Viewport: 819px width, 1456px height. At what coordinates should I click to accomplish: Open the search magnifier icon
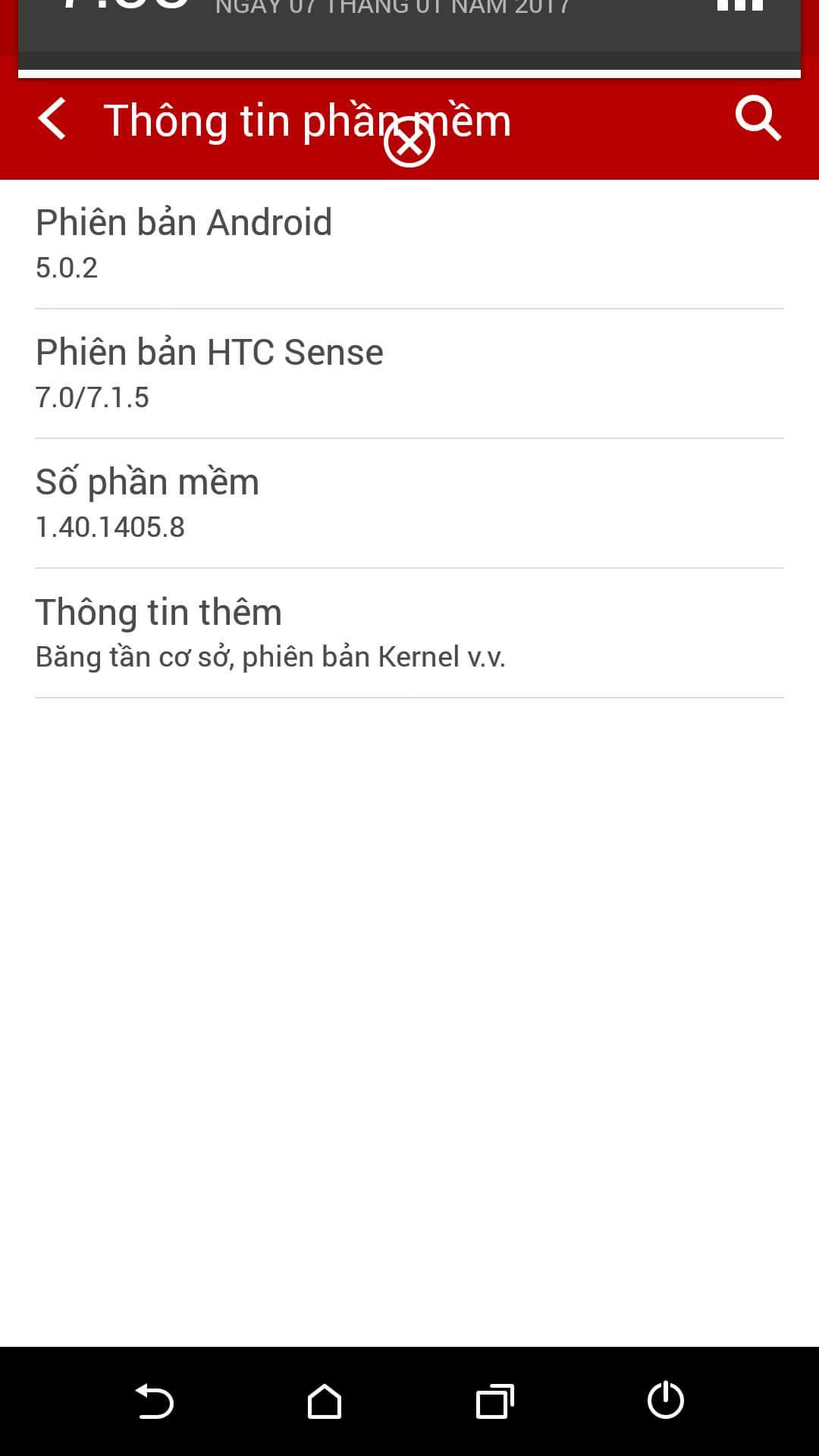point(758,119)
